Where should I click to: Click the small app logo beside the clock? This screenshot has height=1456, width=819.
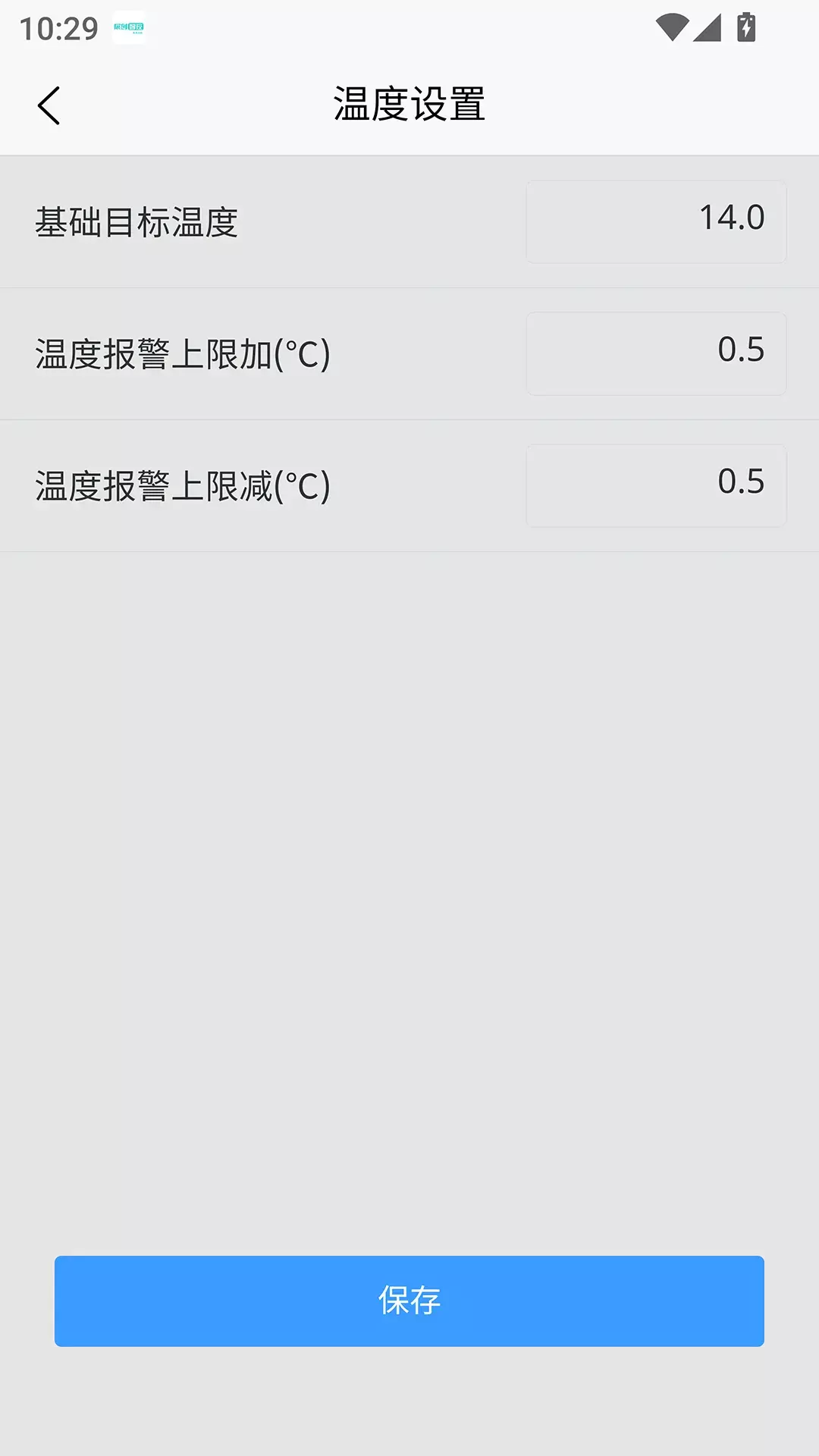(130, 29)
